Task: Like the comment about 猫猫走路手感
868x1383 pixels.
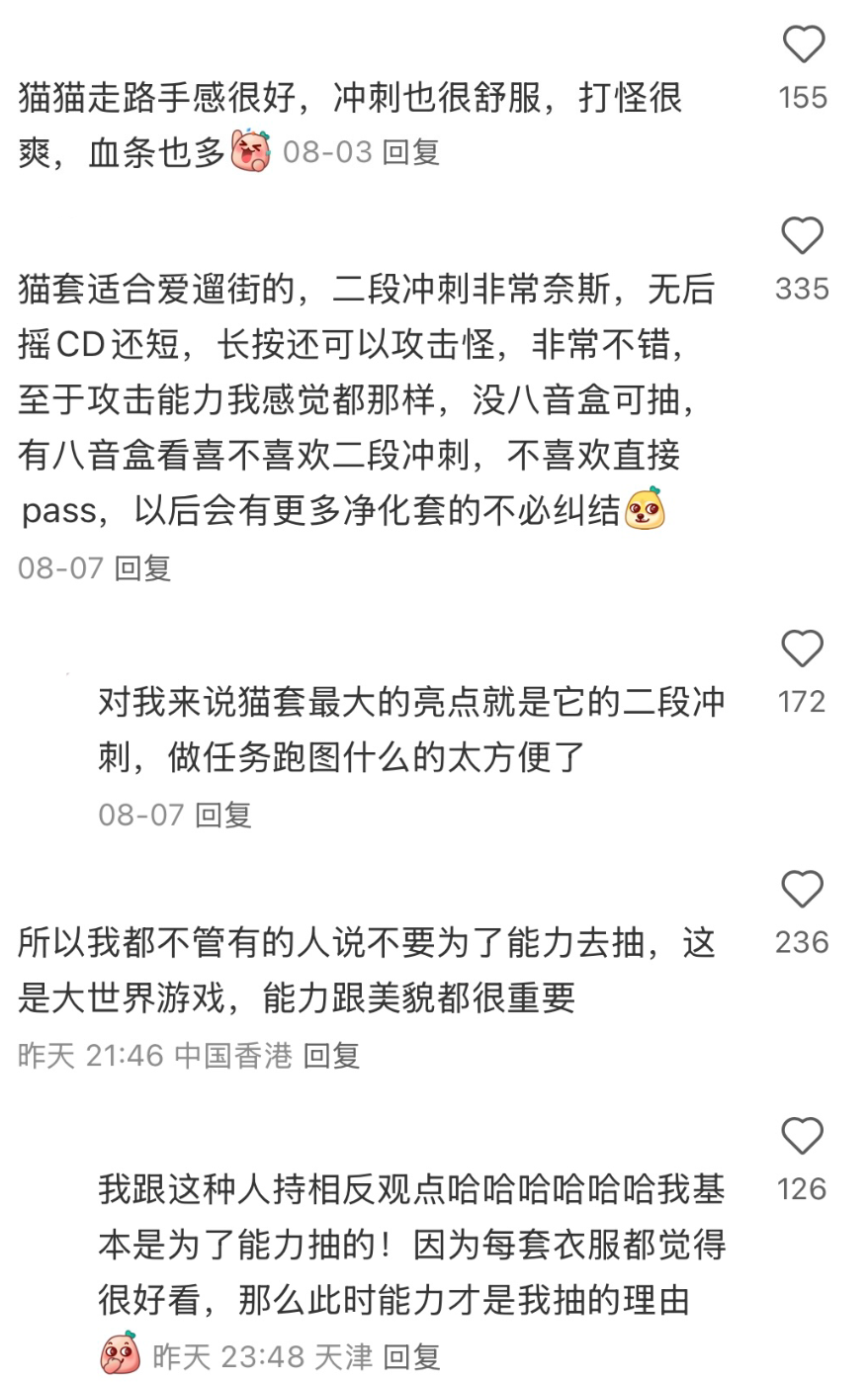Action: (x=806, y=44)
